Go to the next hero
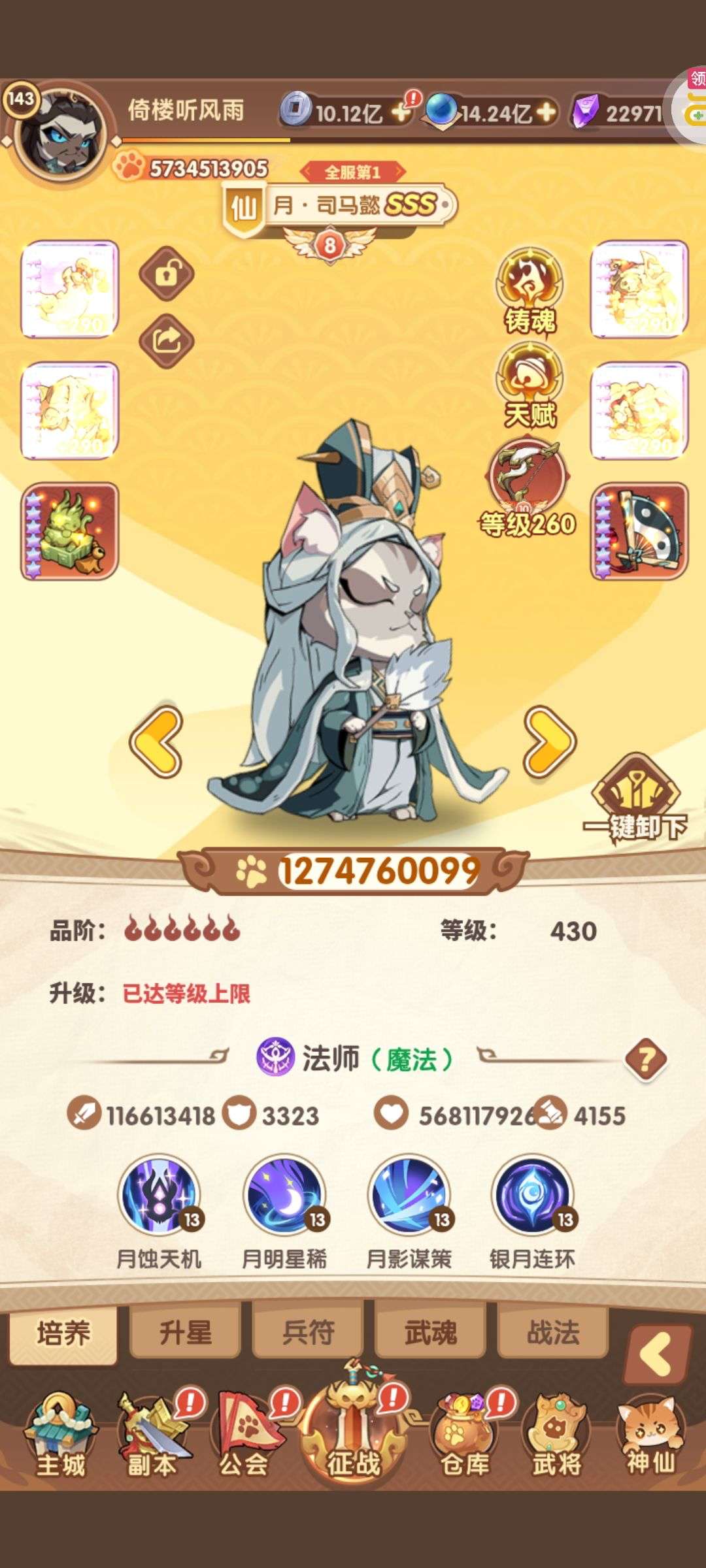706x1568 pixels. 550,742
